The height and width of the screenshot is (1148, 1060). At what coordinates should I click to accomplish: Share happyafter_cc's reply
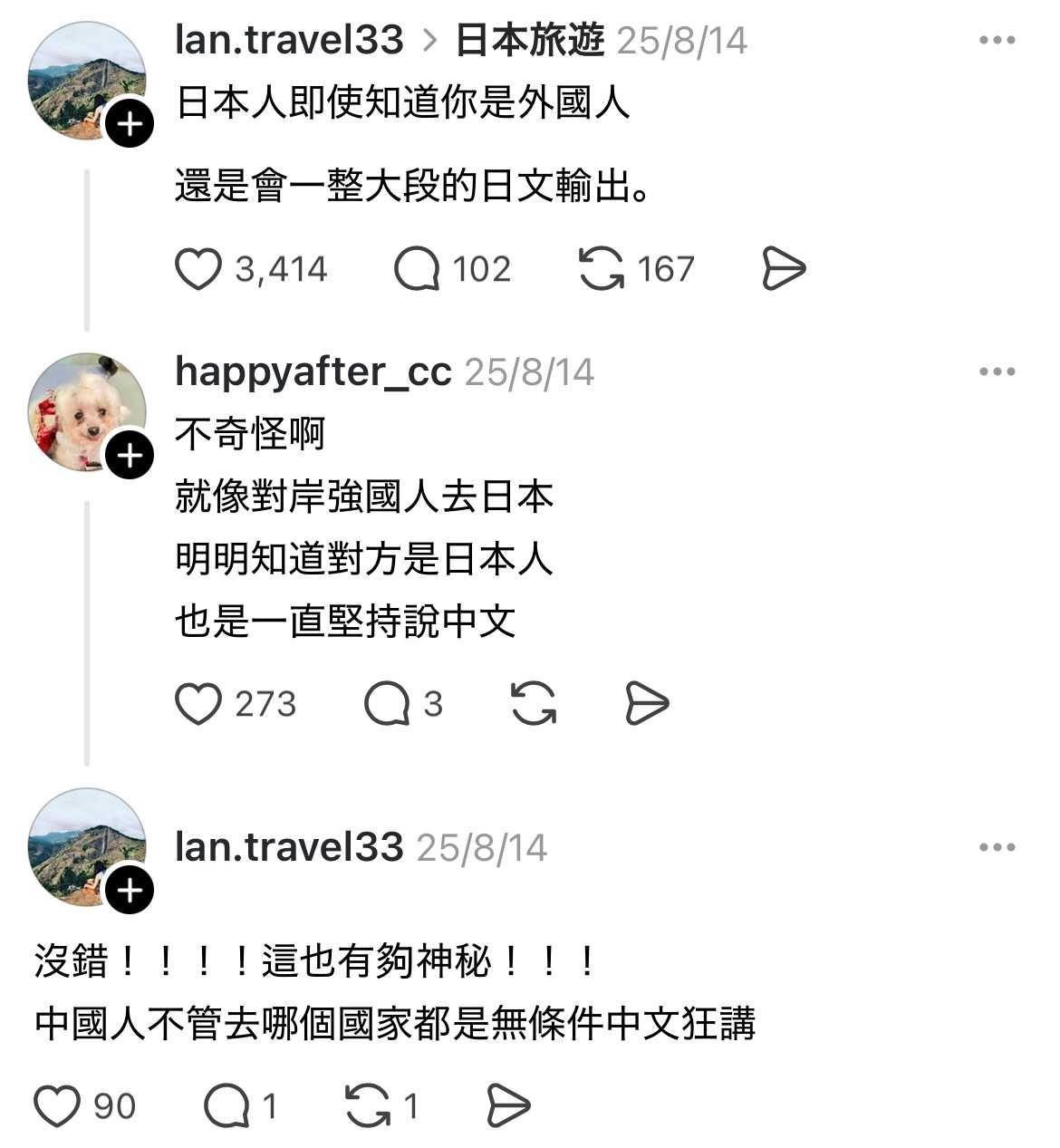coord(647,704)
